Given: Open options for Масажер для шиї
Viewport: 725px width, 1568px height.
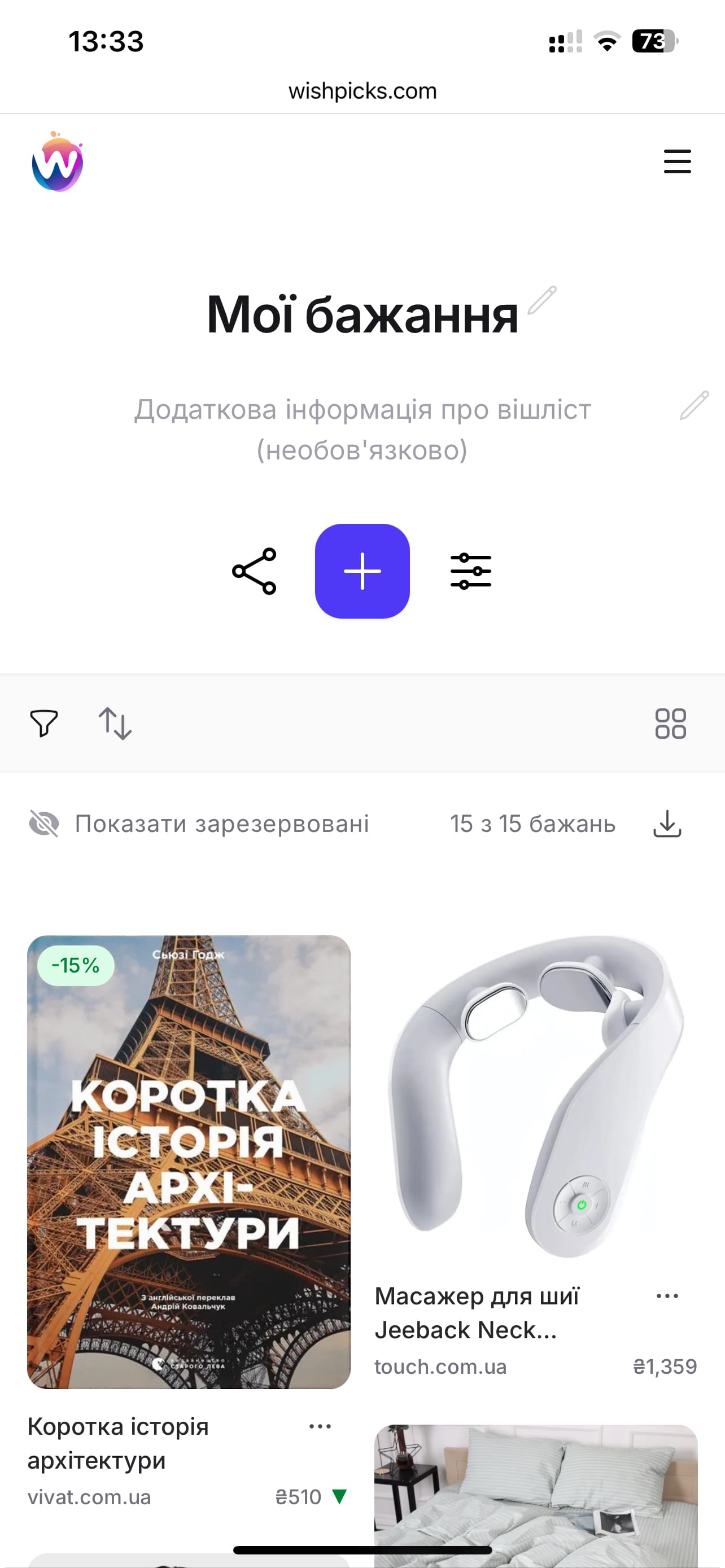Looking at the screenshot, I should click(668, 1296).
